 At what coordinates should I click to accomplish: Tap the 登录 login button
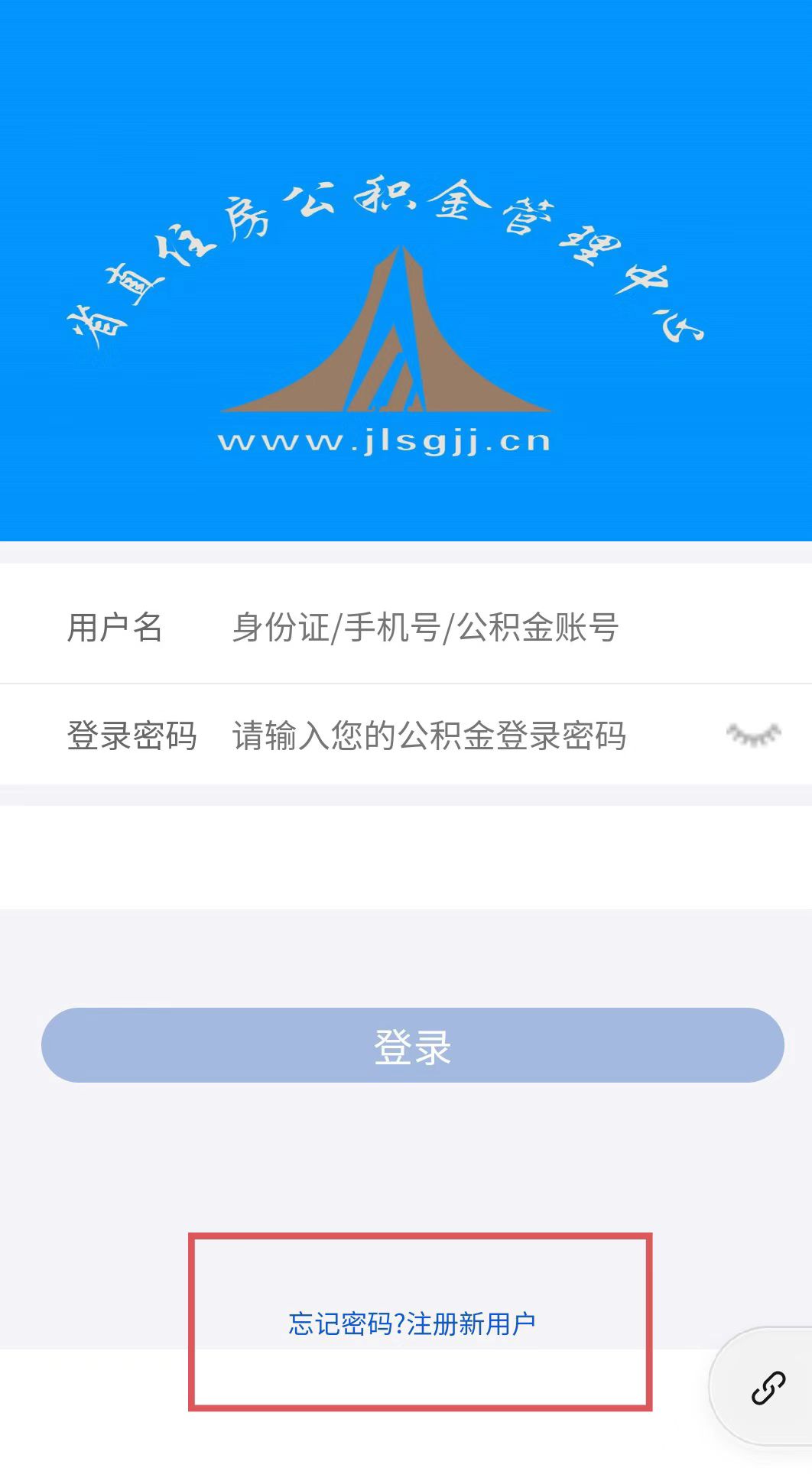click(x=413, y=1045)
